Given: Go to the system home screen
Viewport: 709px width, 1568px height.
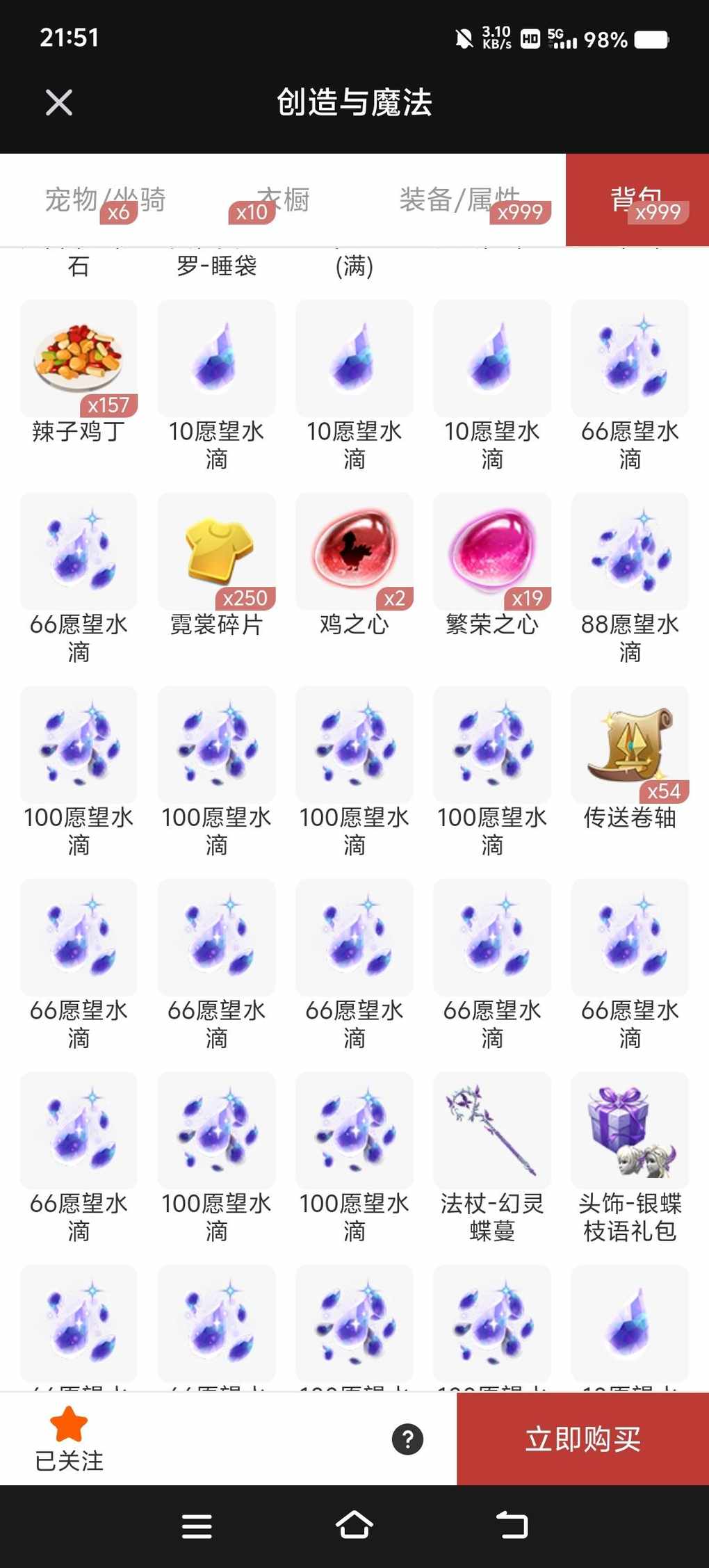Looking at the screenshot, I should pyautogui.click(x=354, y=1526).
